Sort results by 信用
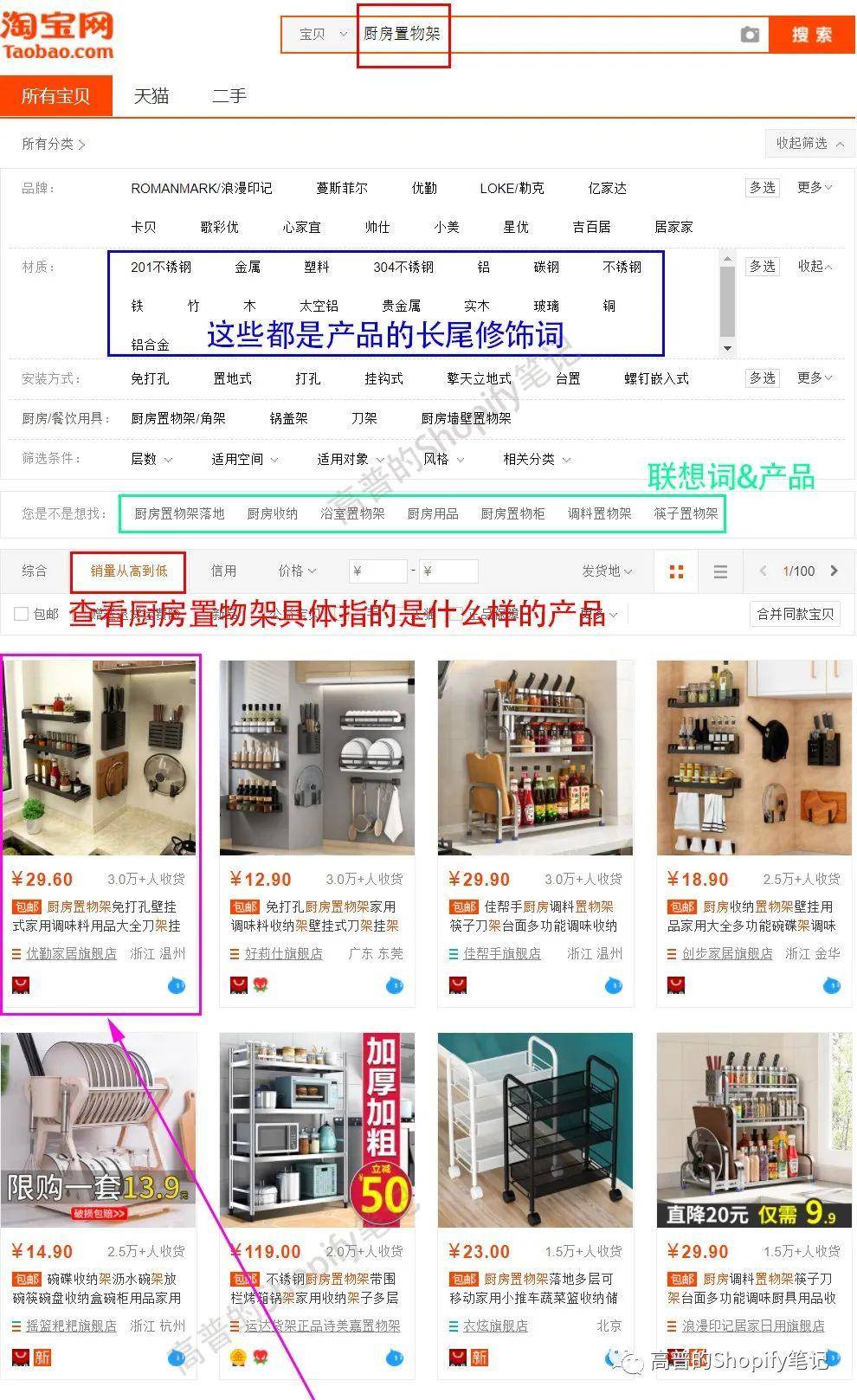Image resolution: width=857 pixels, height=1400 pixels. pyautogui.click(x=223, y=571)
